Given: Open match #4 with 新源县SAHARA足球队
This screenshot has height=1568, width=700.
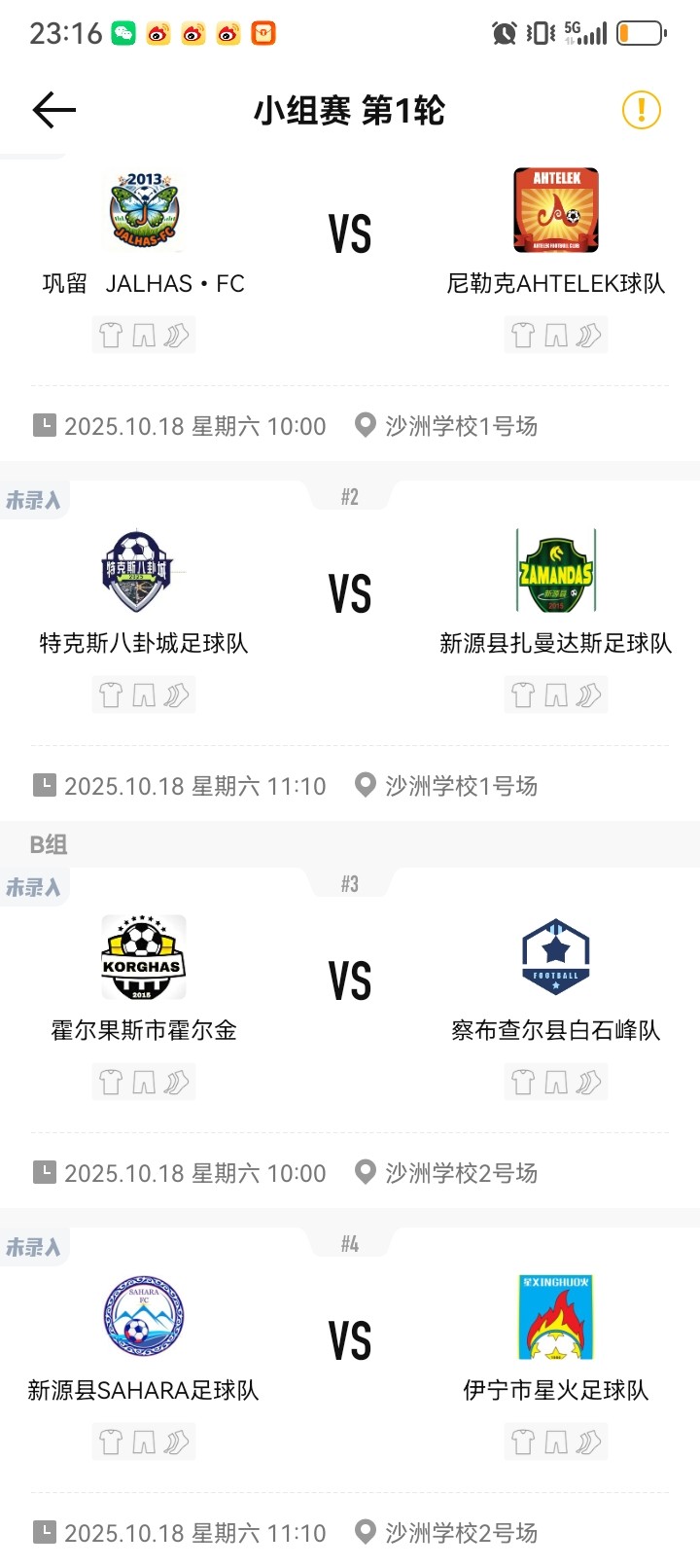Looking at the screenshot, I should [350, 1342].
